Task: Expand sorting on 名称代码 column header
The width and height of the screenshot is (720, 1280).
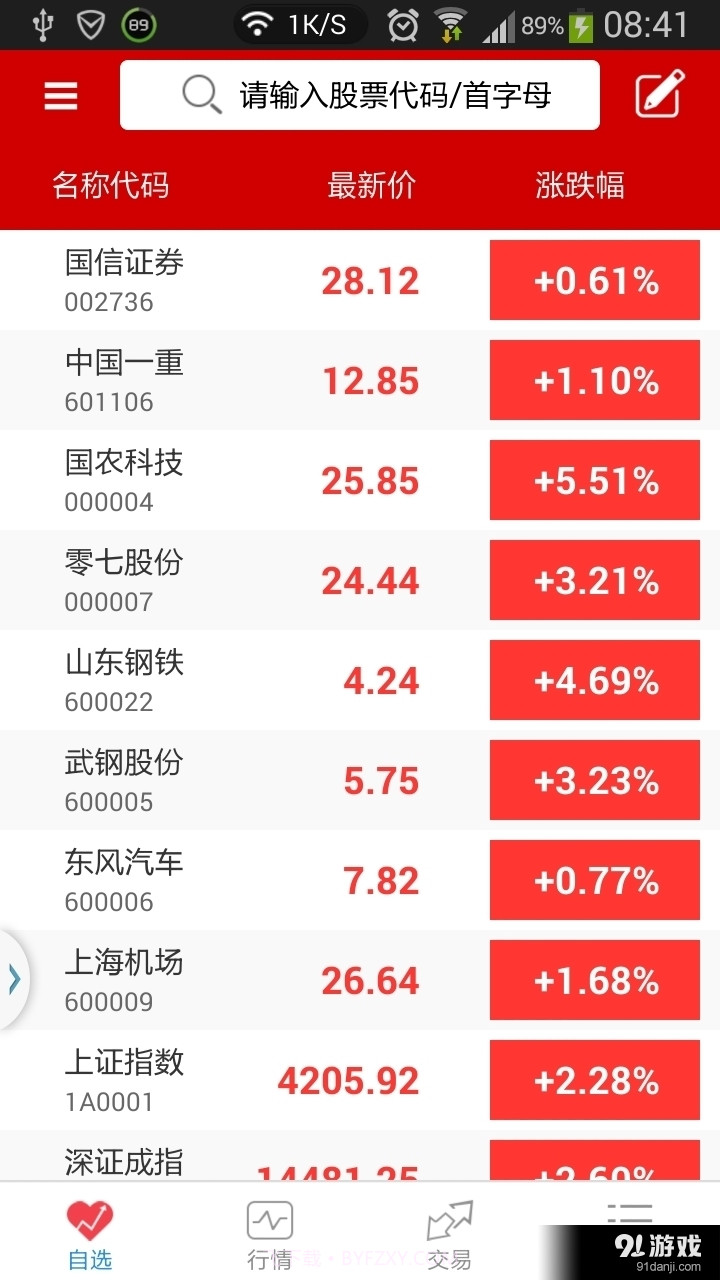Action: coord(110,186)
